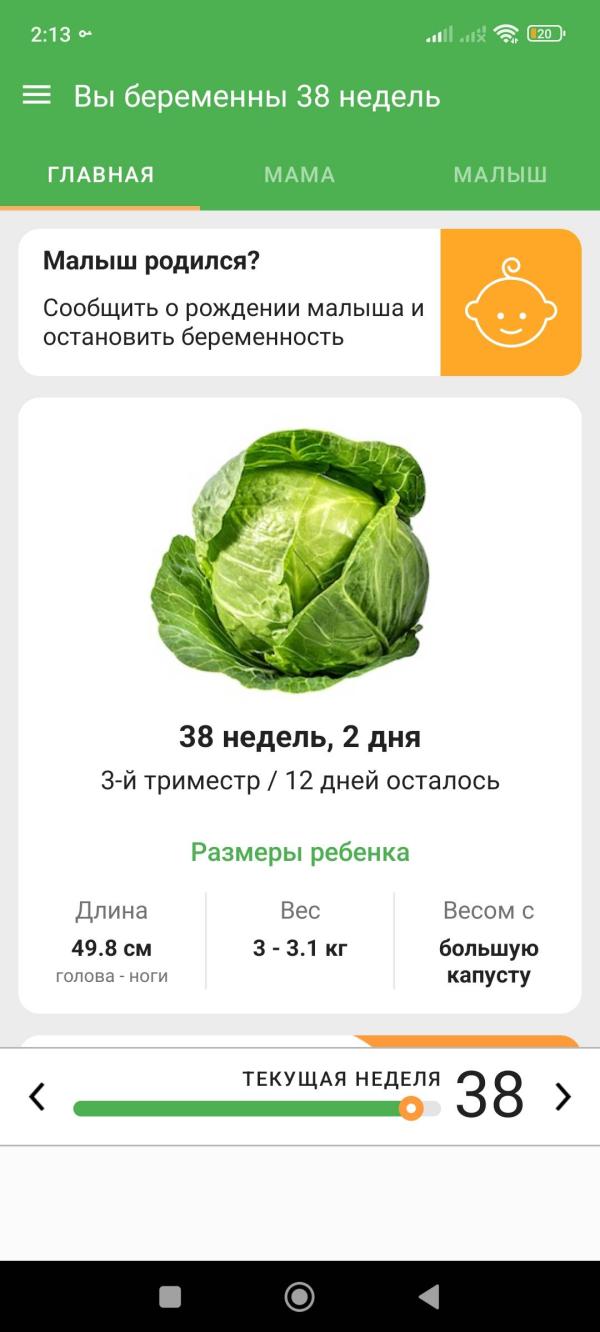This screenshot has height=1332, width=600.
Task: Open the hamburger drawer menu
Action: [37, 96]
